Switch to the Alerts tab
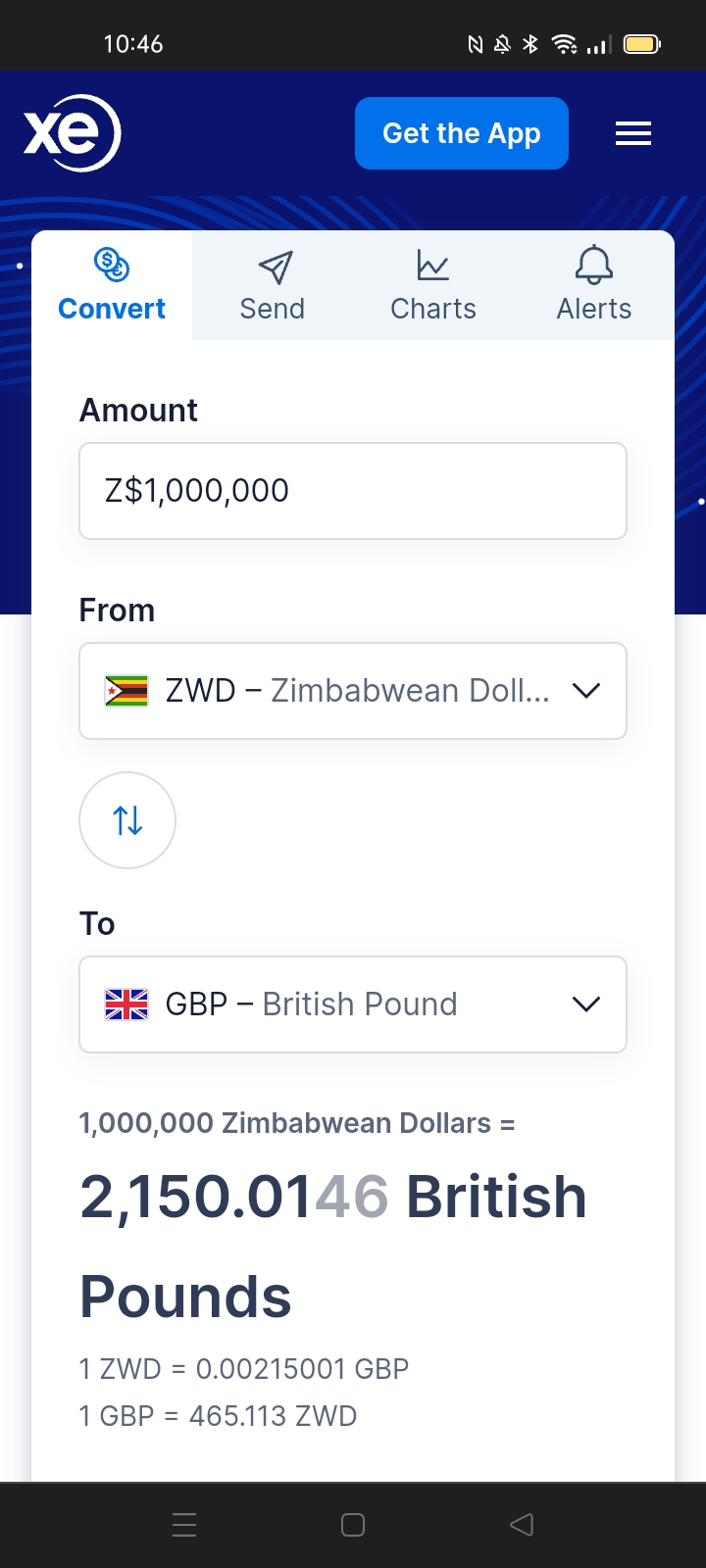The height and width of the screenshot is (1568, 706). tap(594, 286)
